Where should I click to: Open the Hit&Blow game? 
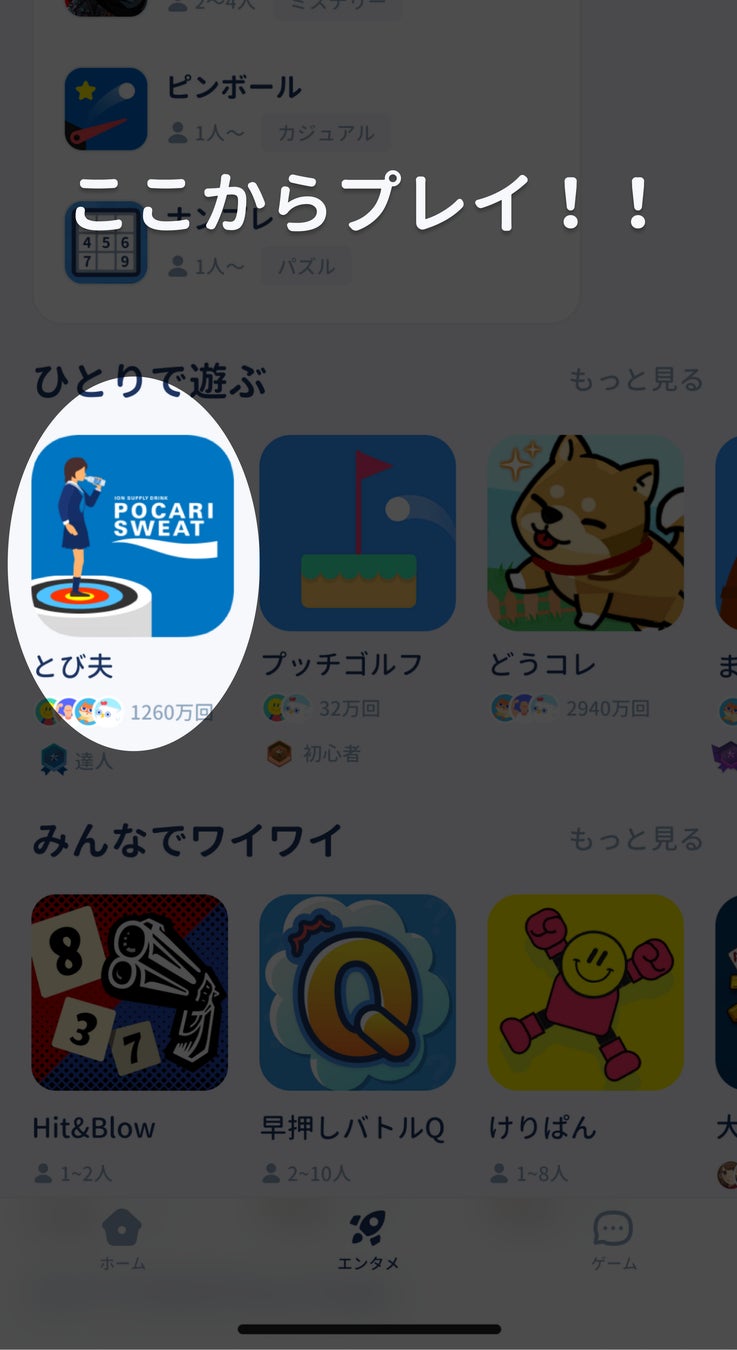(x=130, y=992)
